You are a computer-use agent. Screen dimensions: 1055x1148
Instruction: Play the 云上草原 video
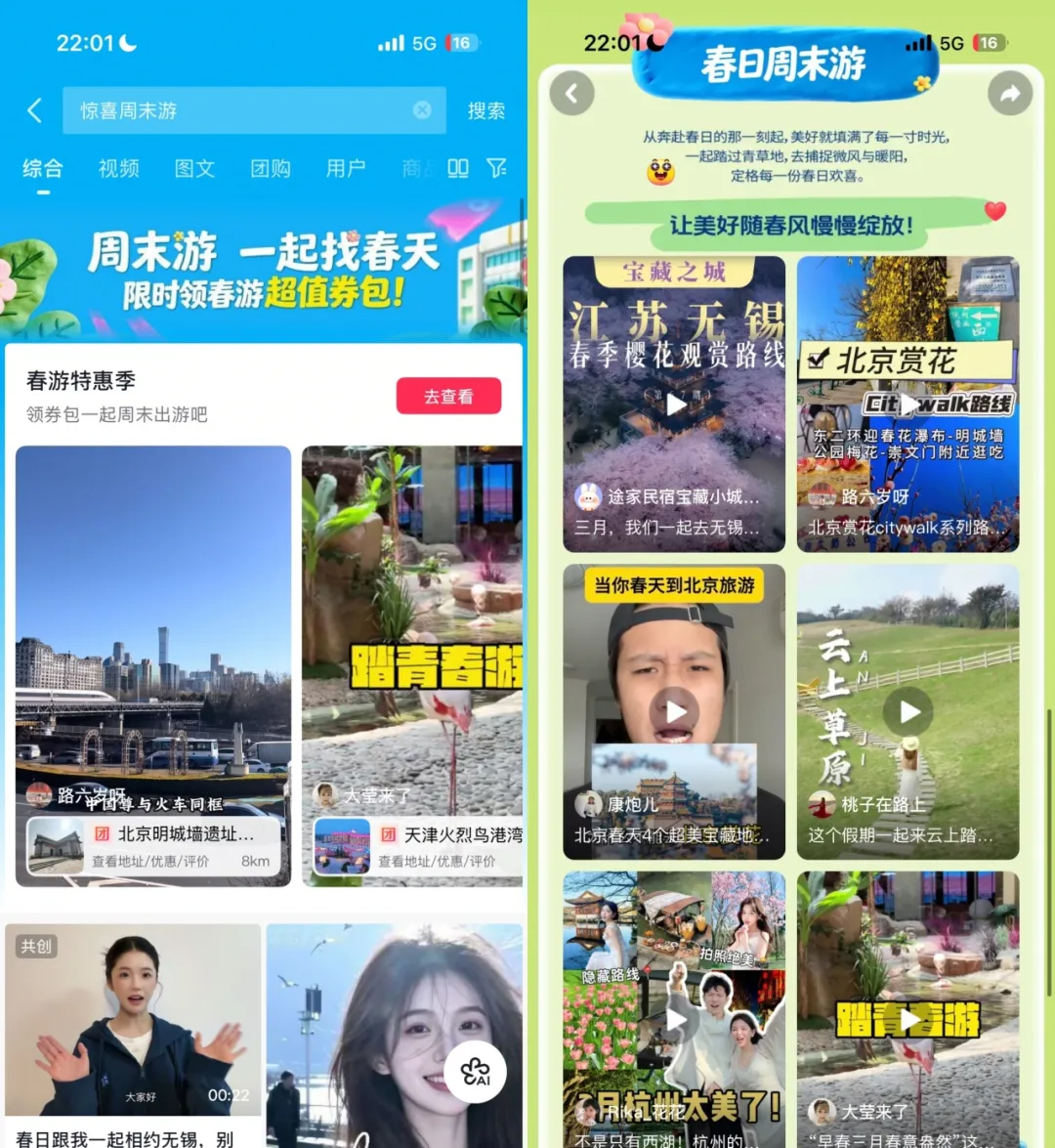(x=907, y=712)
